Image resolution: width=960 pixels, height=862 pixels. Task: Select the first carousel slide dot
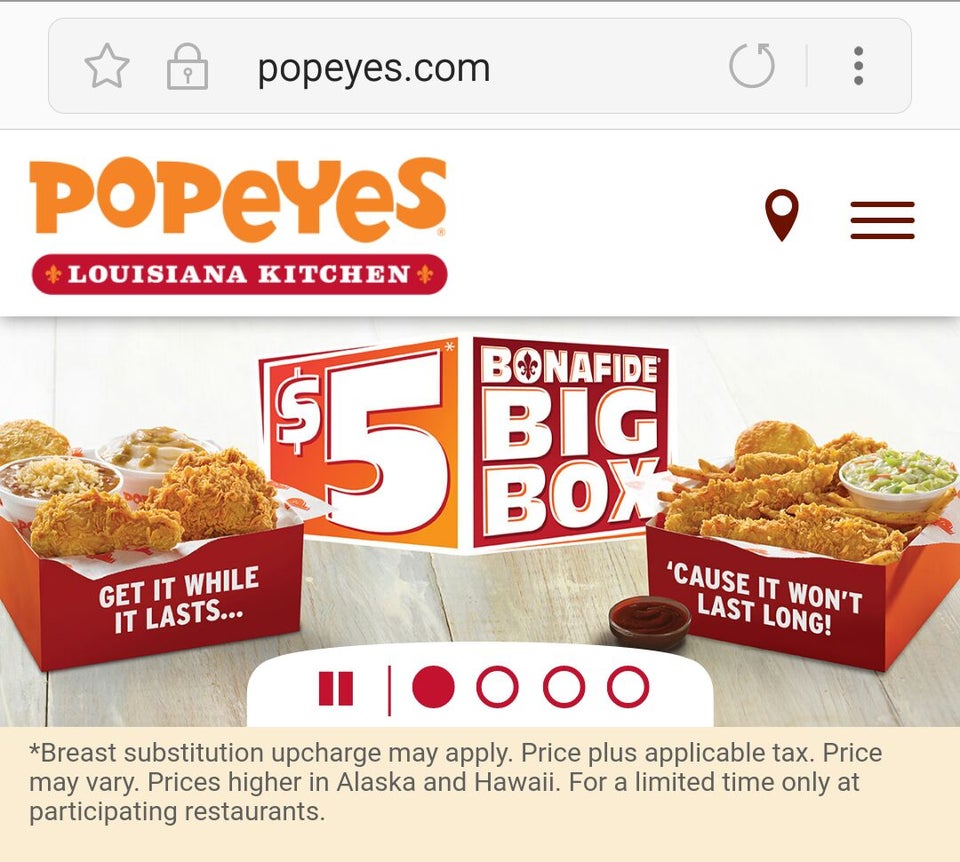click(x=433, y=688)
